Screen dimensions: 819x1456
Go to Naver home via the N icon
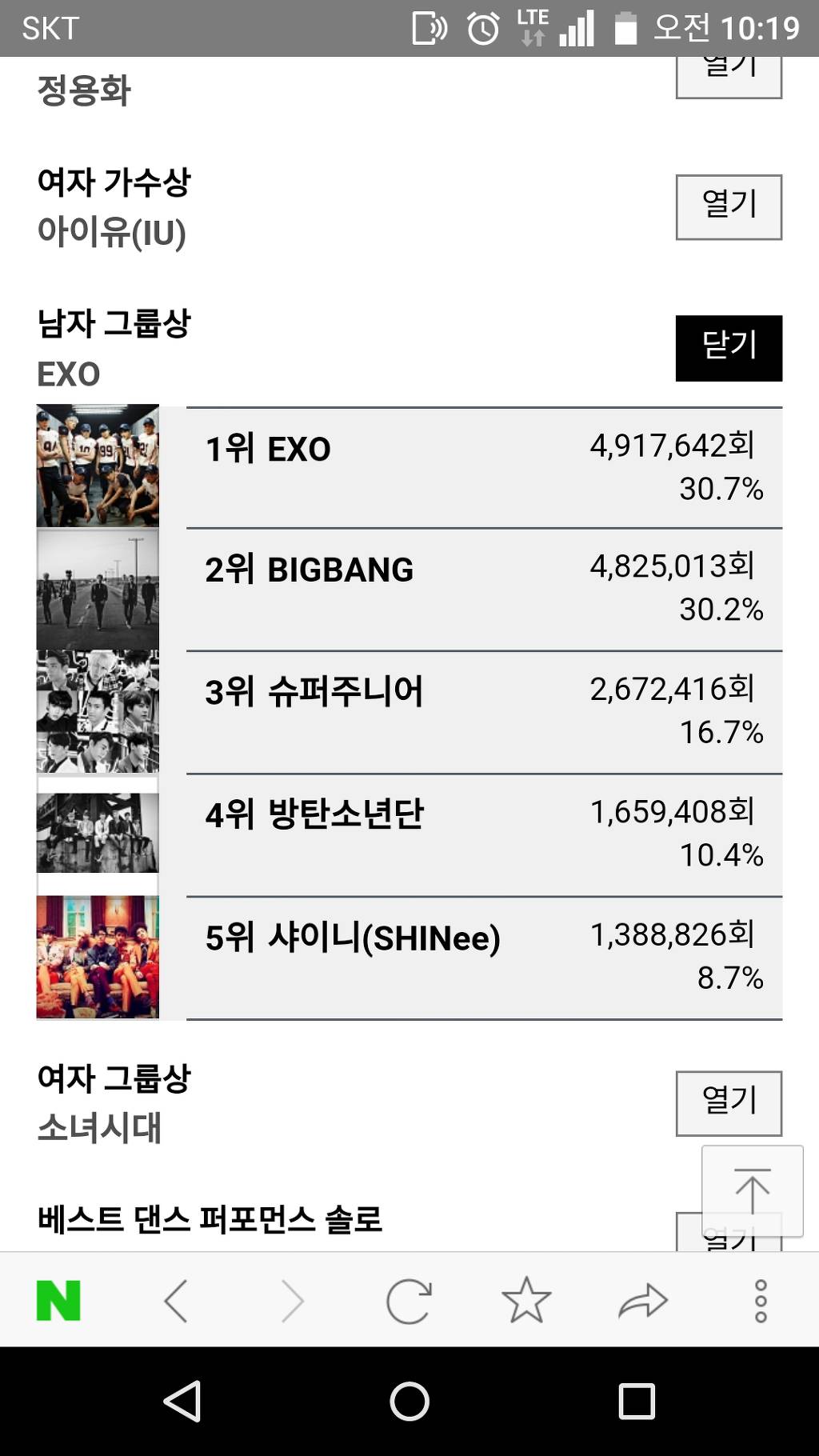[x=58, y=1301]
